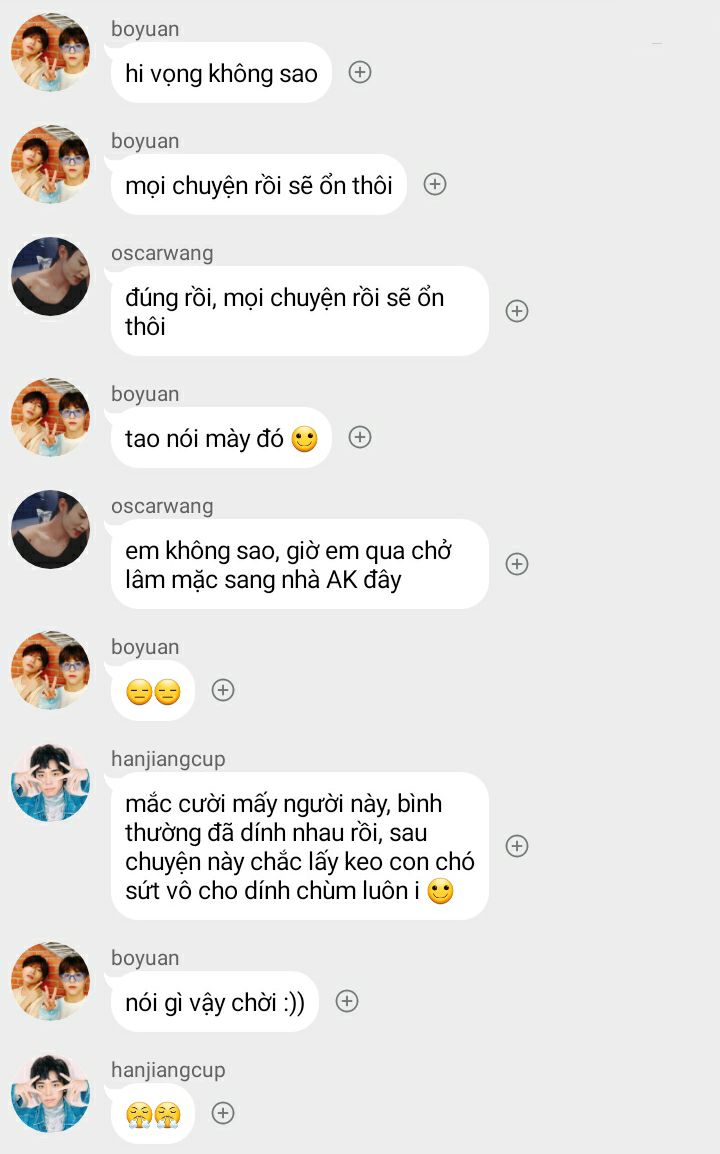Tap plus icon next to "tao nói mày đó"

click(360, 437)
